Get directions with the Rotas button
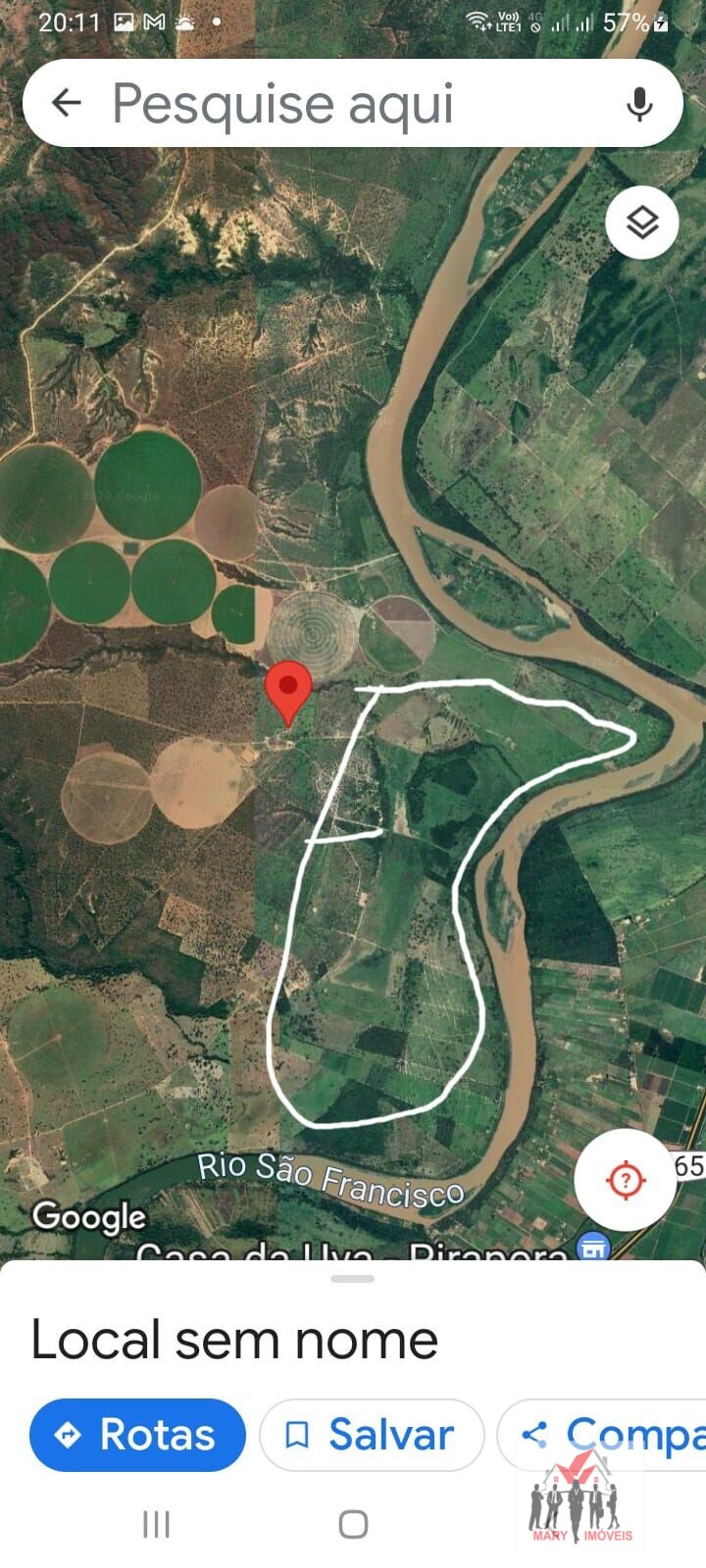 137,1435
